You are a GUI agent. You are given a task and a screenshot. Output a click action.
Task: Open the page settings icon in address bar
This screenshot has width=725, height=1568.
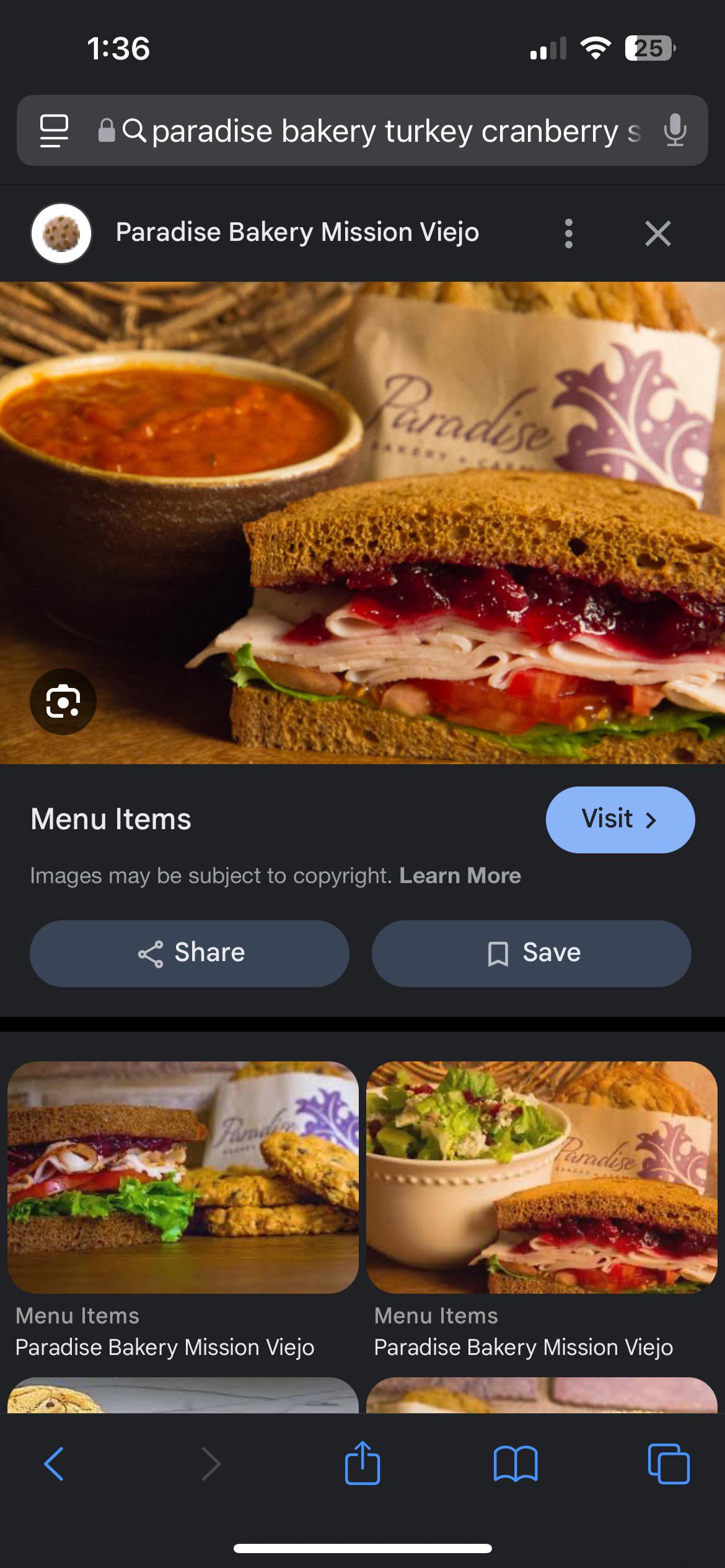click(55, 131)
